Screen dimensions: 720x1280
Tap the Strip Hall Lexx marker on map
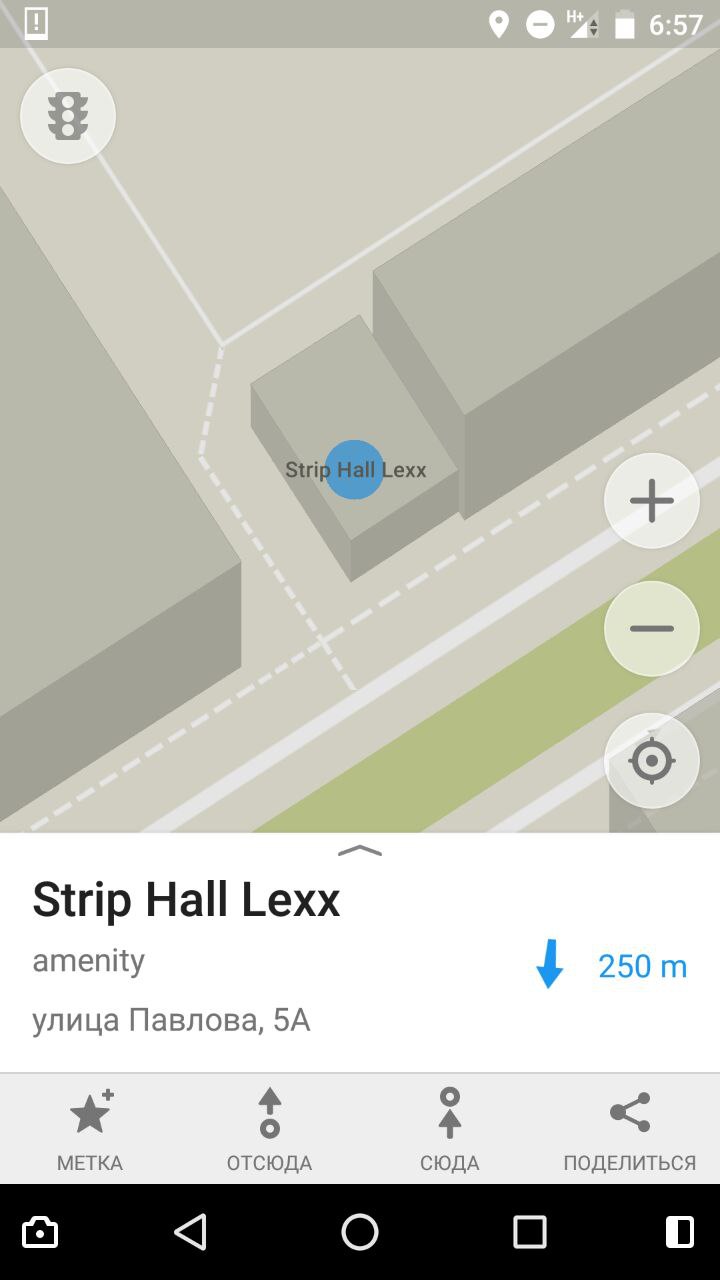point(355,469)
